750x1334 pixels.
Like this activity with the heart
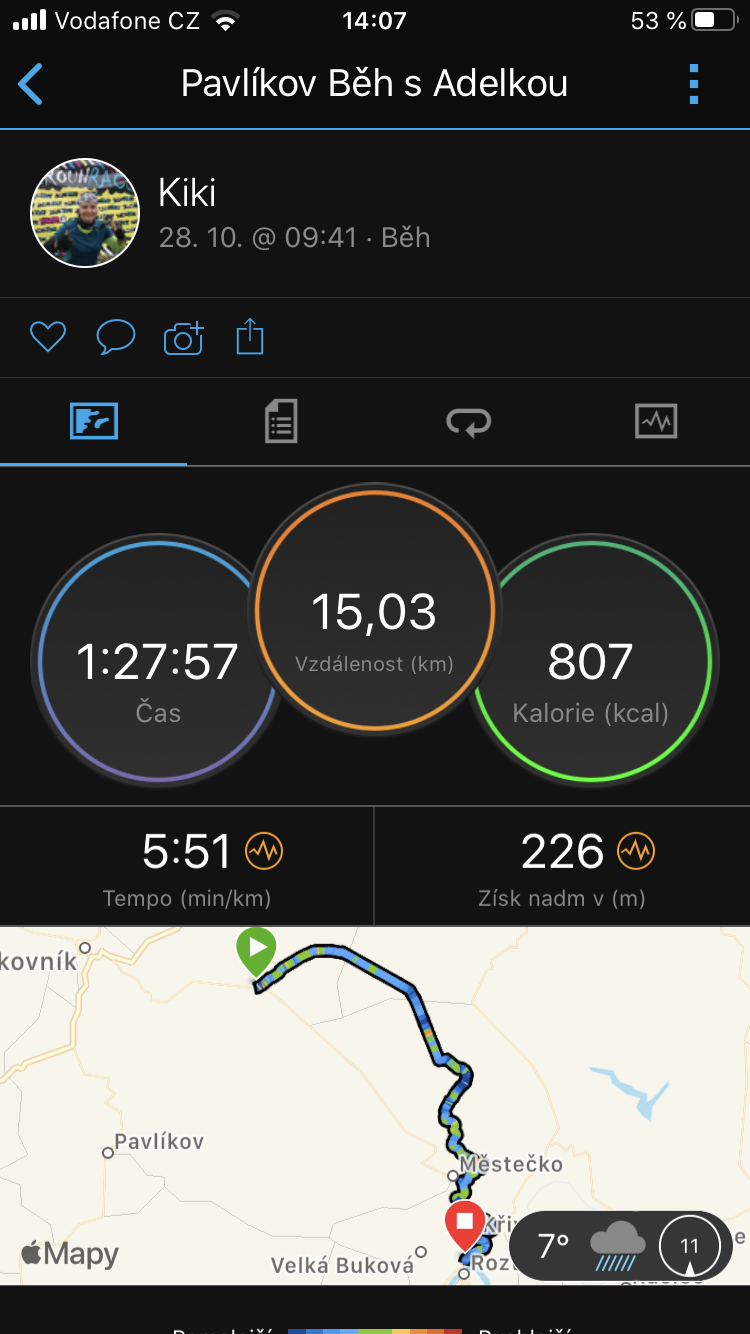click(x=47, y=338)
